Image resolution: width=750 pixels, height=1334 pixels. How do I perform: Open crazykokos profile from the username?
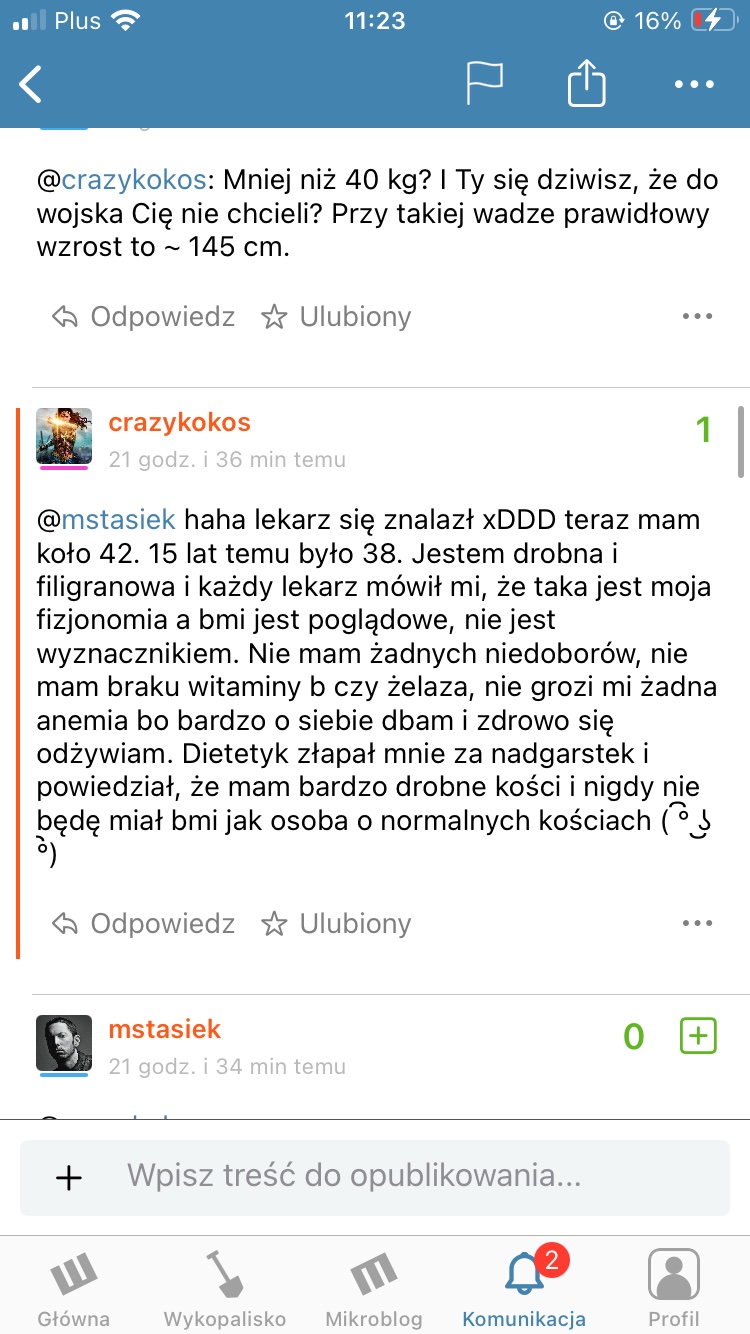[179, 423]
